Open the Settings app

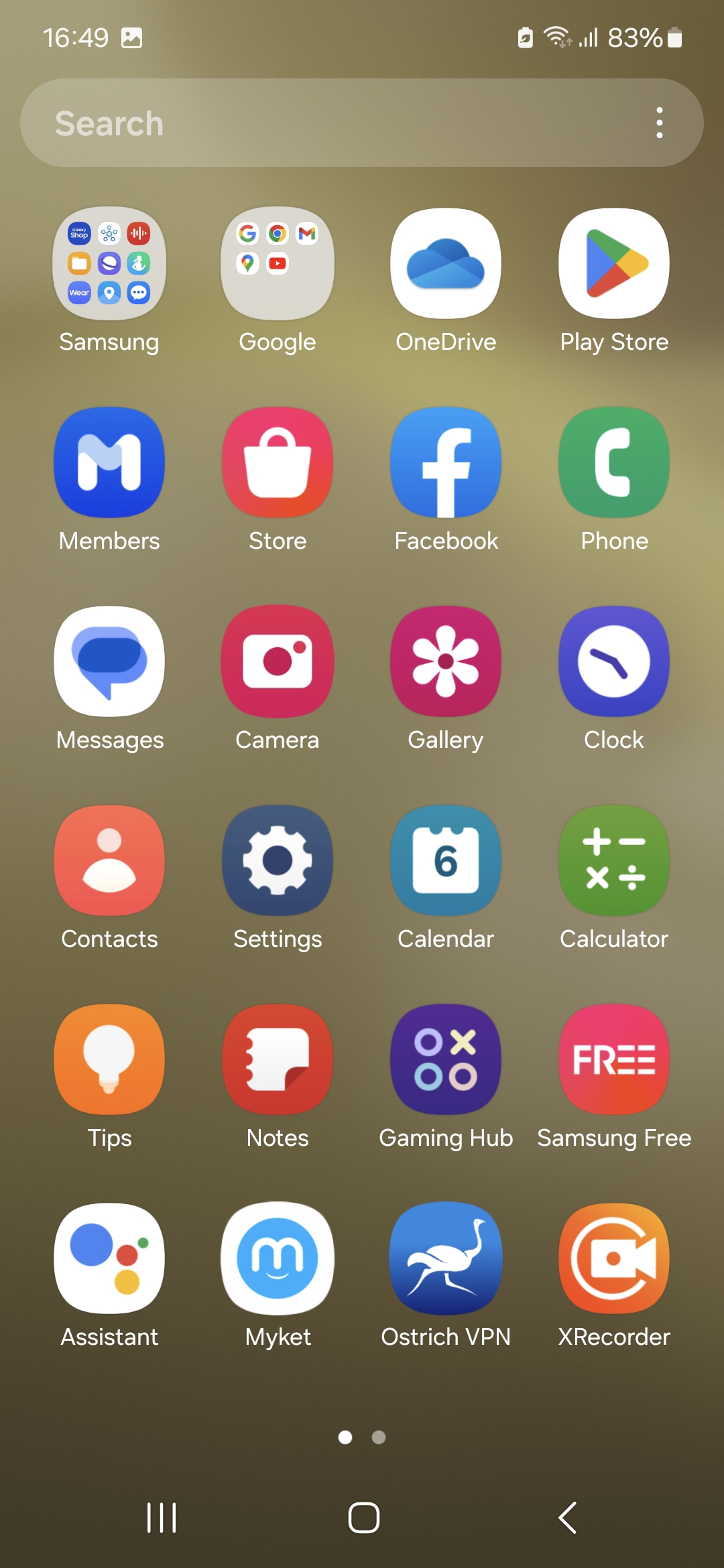click(278, 860)
